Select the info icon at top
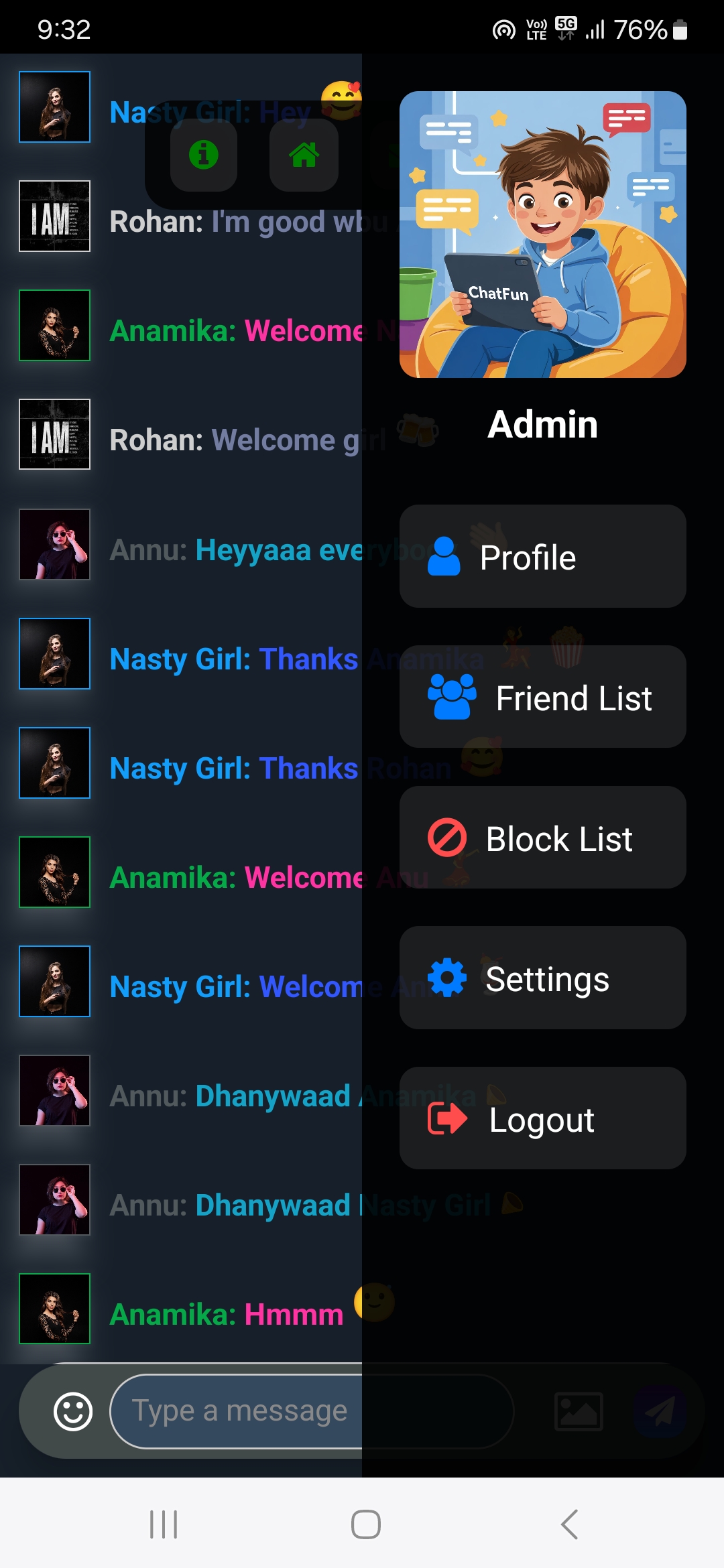The width and height of the screenshot is (724, 1568). (x=202, y=155)
